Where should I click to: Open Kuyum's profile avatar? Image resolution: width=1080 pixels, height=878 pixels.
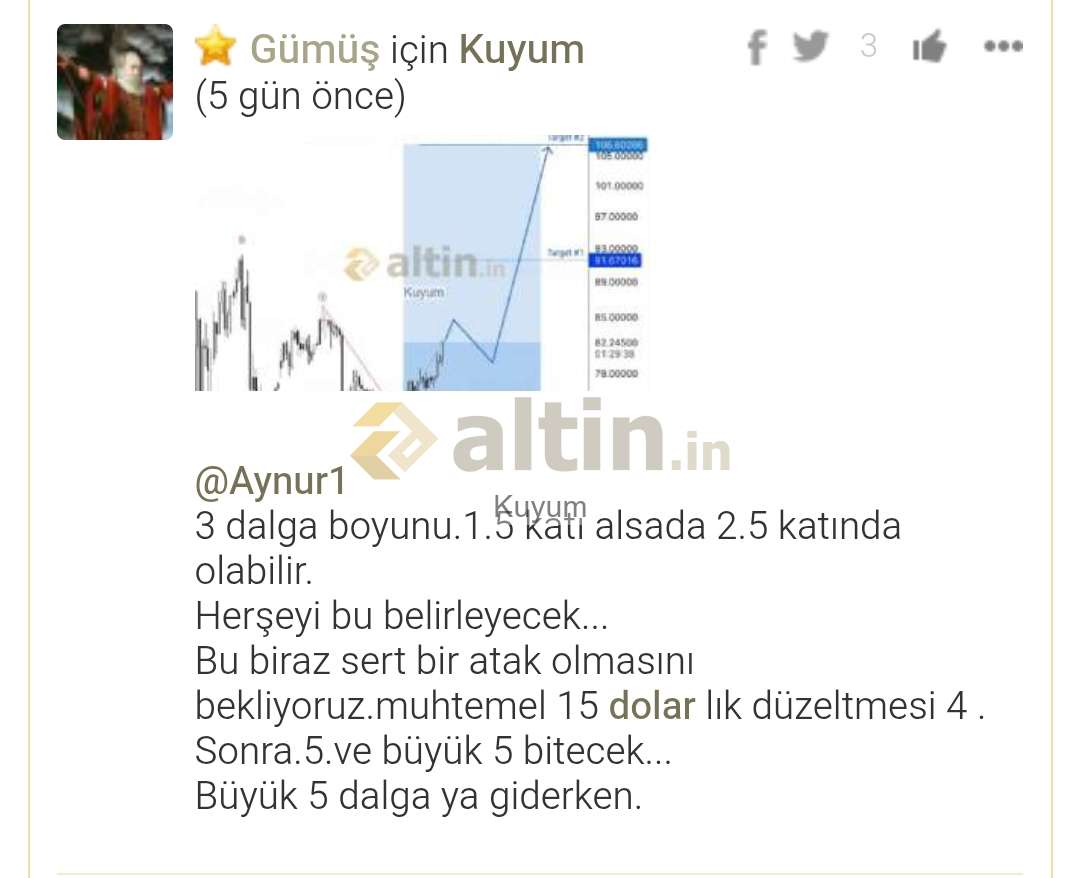coord(115,82)
